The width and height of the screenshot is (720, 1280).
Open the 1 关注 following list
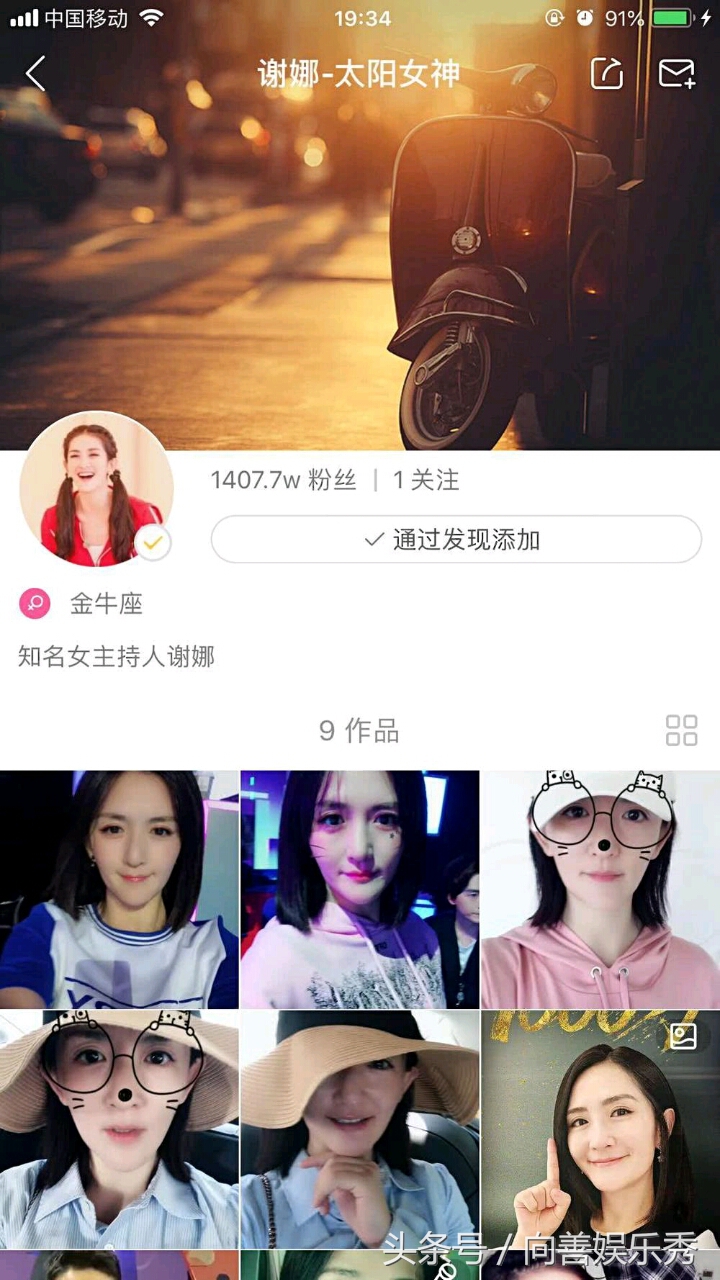[426, 480]
